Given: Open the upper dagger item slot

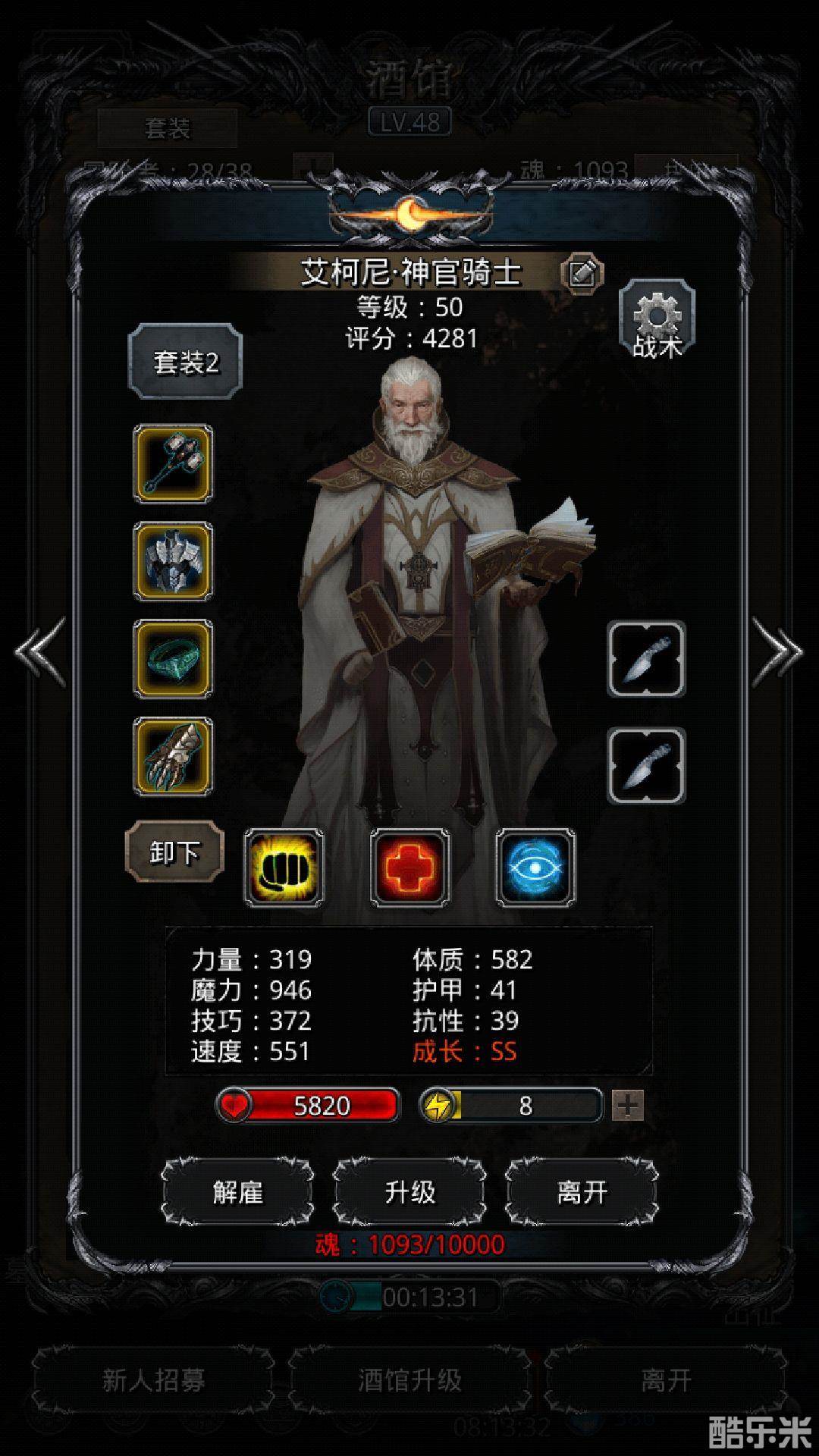Looking at the screenshot, I should point(646,659).
